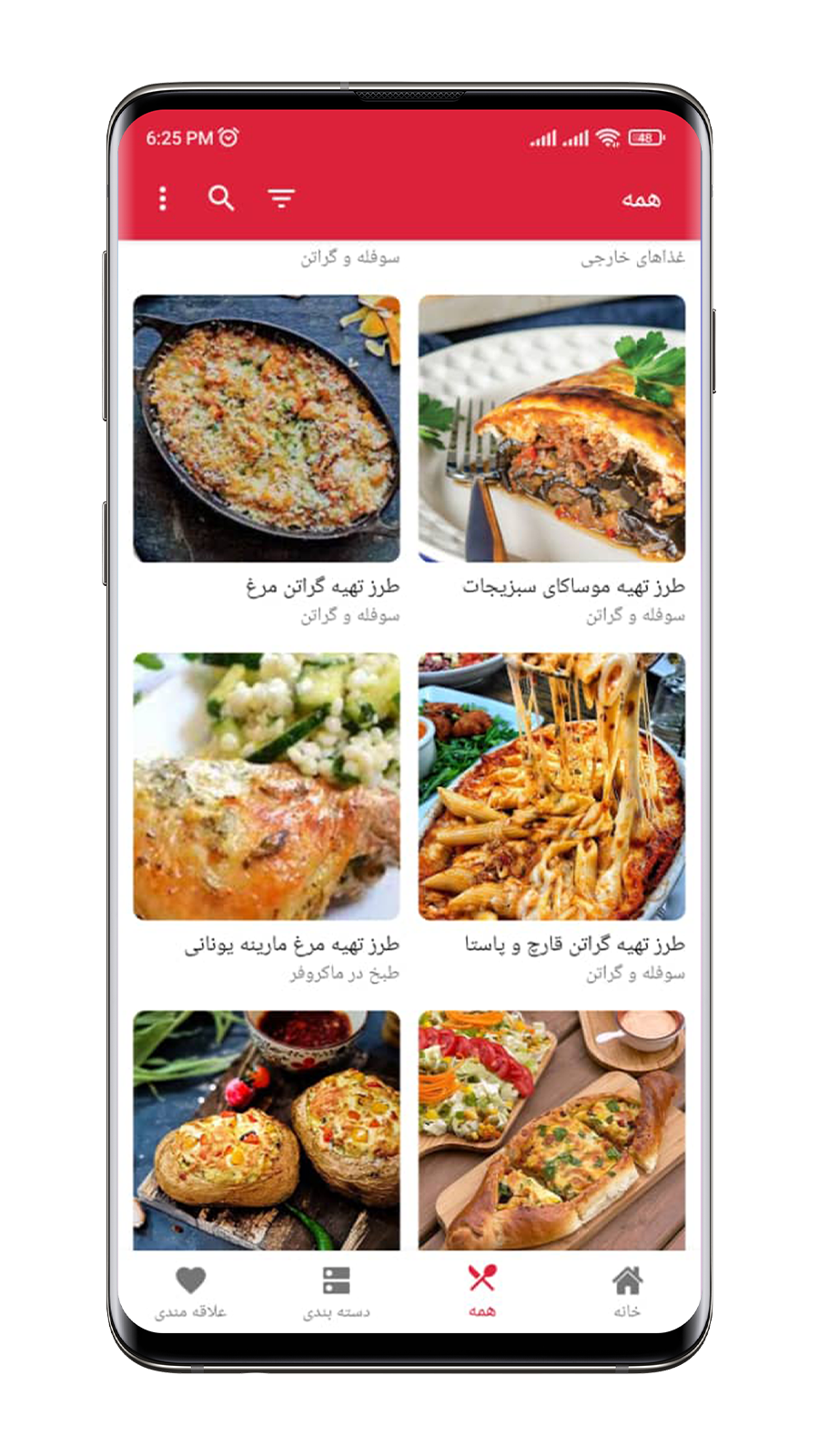Switch to the علاقه مندی favorites tab
819x1456 pixels.
[190, 1291]
